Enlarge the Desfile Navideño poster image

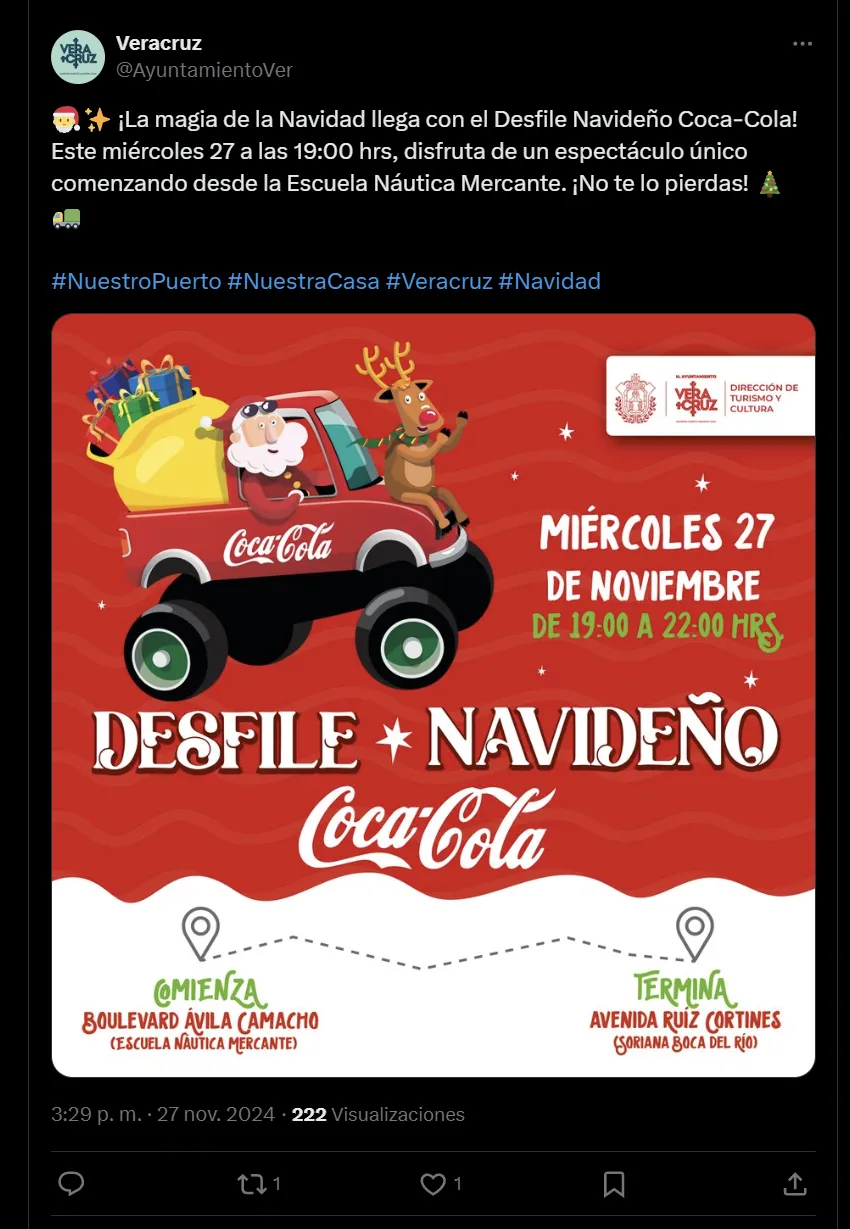pyautogui.click(x=433, y=695)
